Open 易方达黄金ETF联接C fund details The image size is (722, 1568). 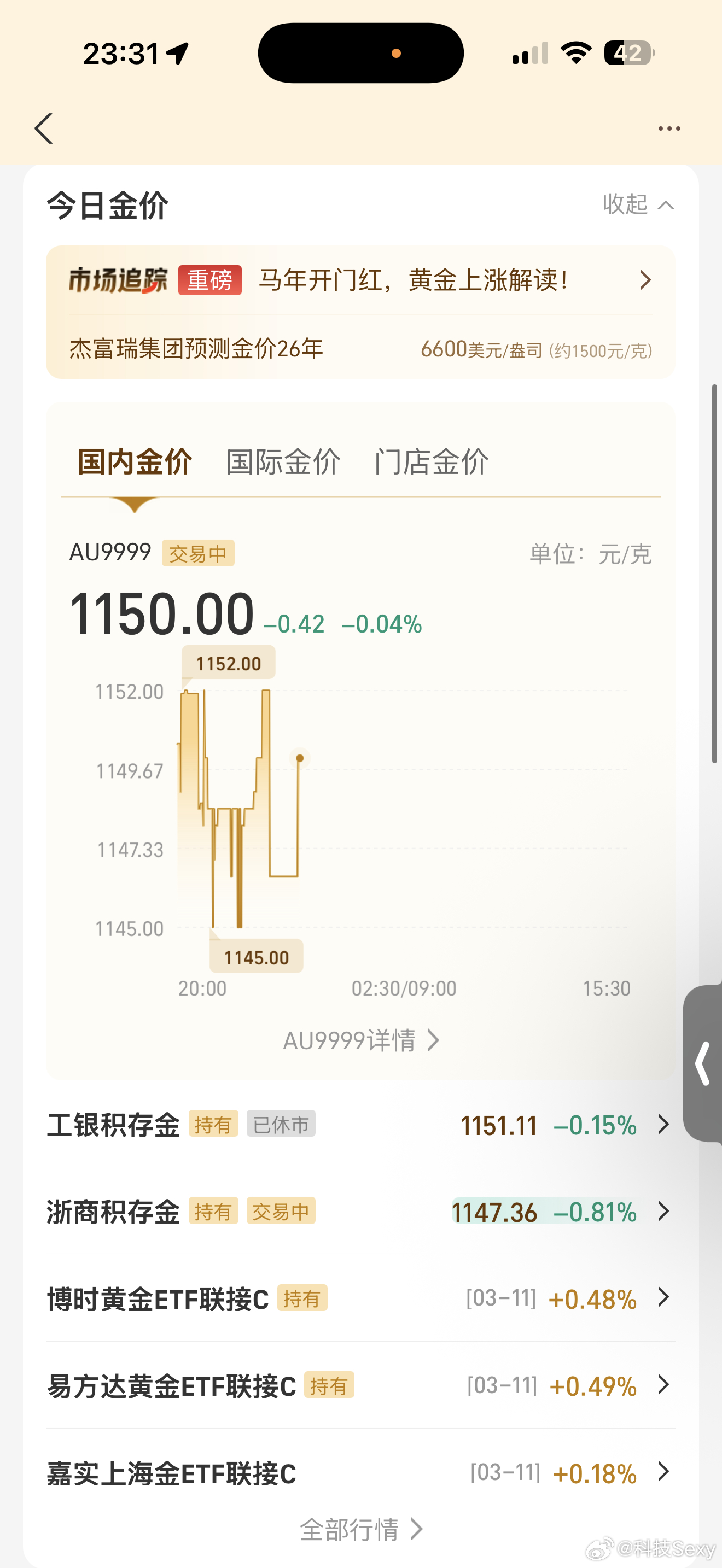[x=360, y=1385]
